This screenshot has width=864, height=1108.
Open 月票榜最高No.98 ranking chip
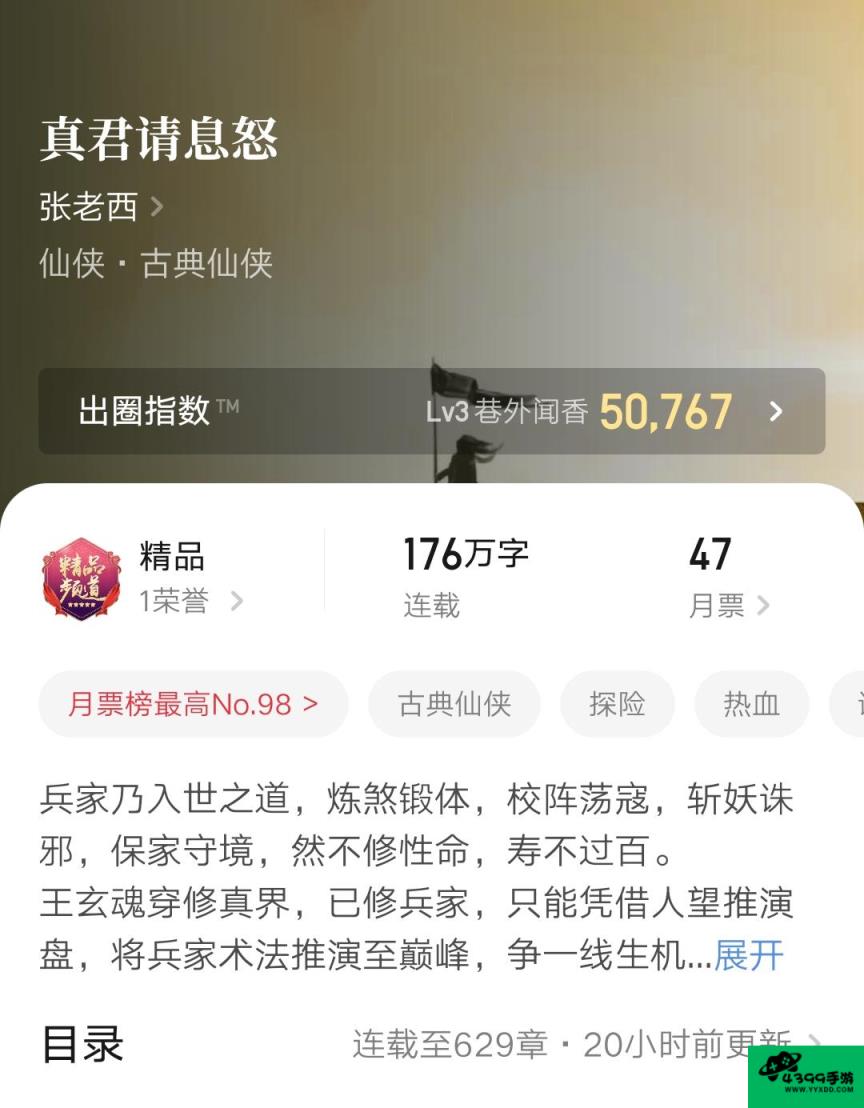[193, 704]
